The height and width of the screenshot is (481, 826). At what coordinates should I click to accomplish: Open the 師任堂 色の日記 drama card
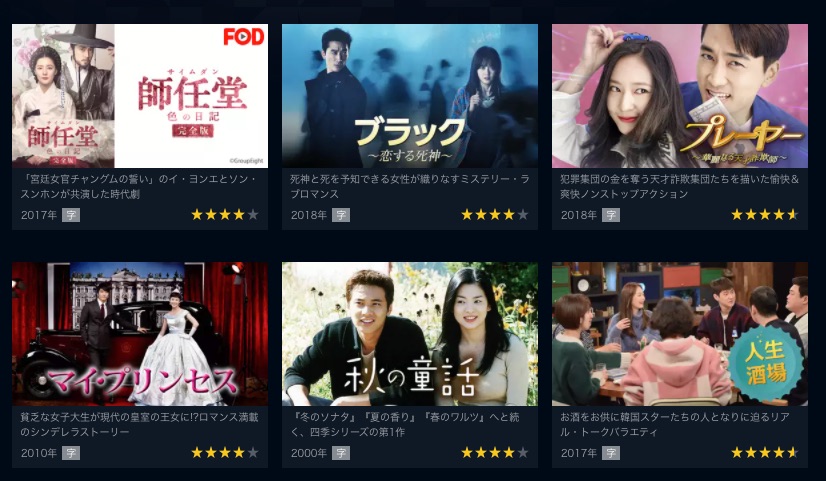140,97
